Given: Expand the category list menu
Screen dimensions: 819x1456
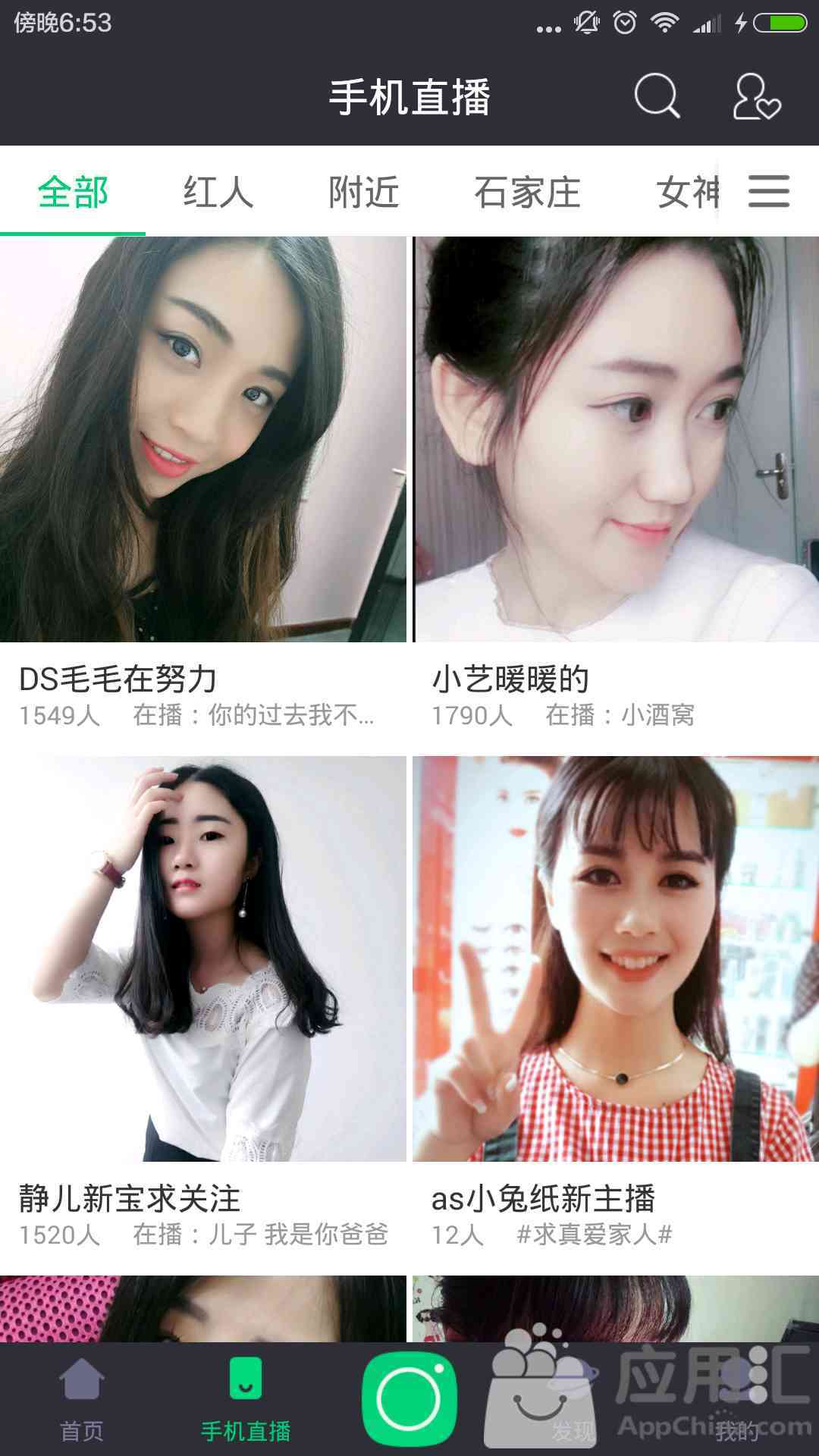Looking at the screenshot, I should pos(769,191).
